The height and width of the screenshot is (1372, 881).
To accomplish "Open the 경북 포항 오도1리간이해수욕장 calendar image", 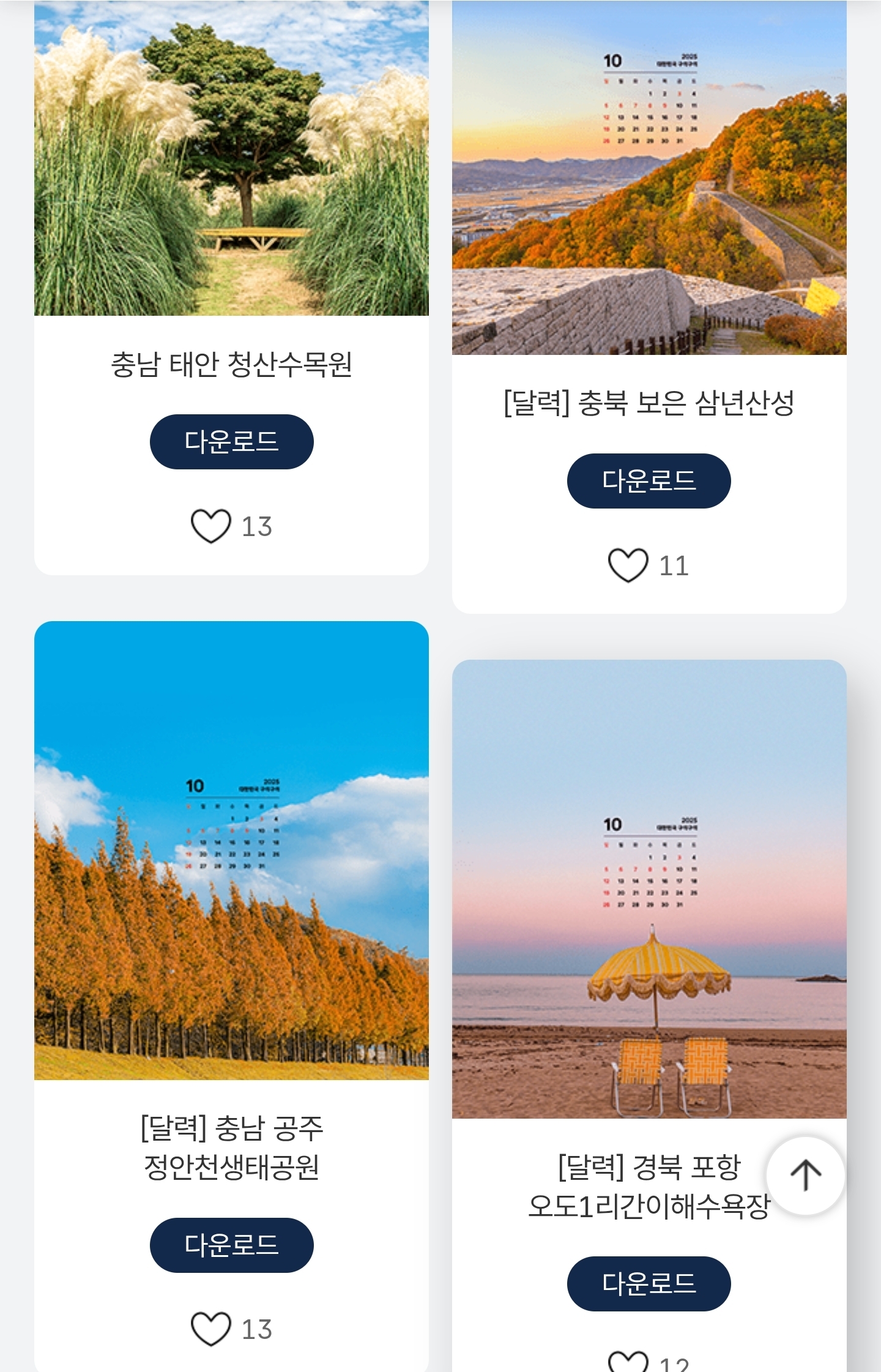I will click(x=649, y=889).
